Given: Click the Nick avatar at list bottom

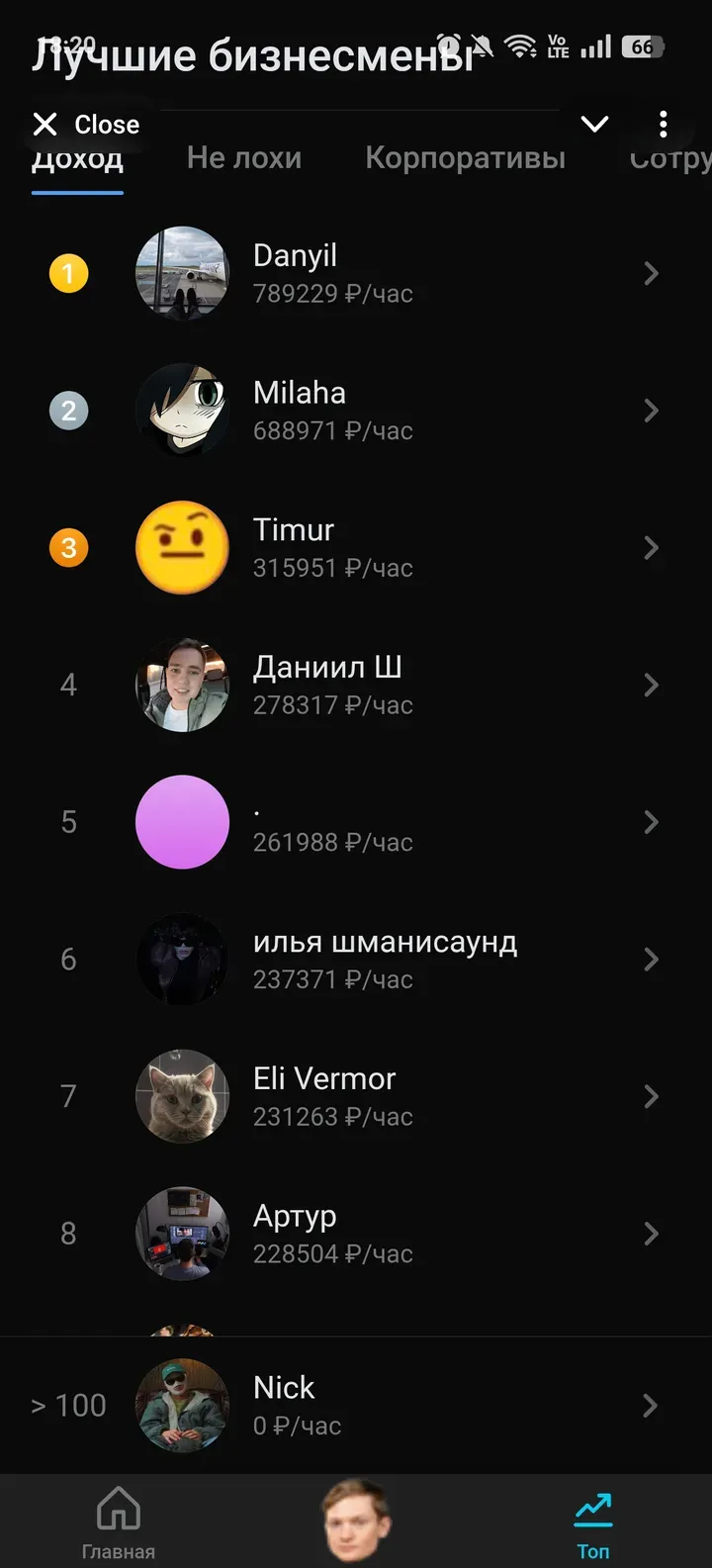Looking at the screenshot, I should (183, 1405).
